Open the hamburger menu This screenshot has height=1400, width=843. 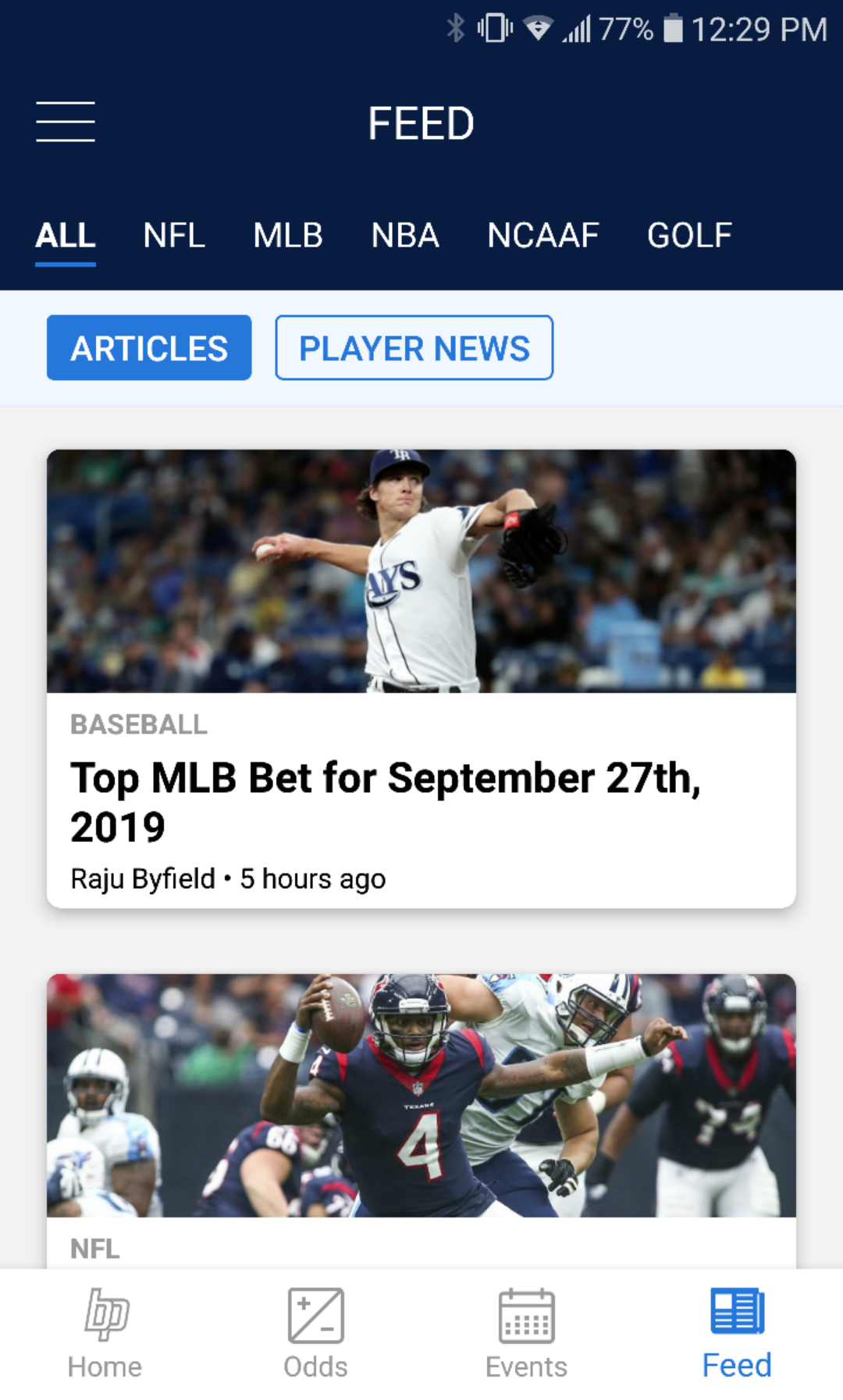pyautogui.click(x=66, y=122)
